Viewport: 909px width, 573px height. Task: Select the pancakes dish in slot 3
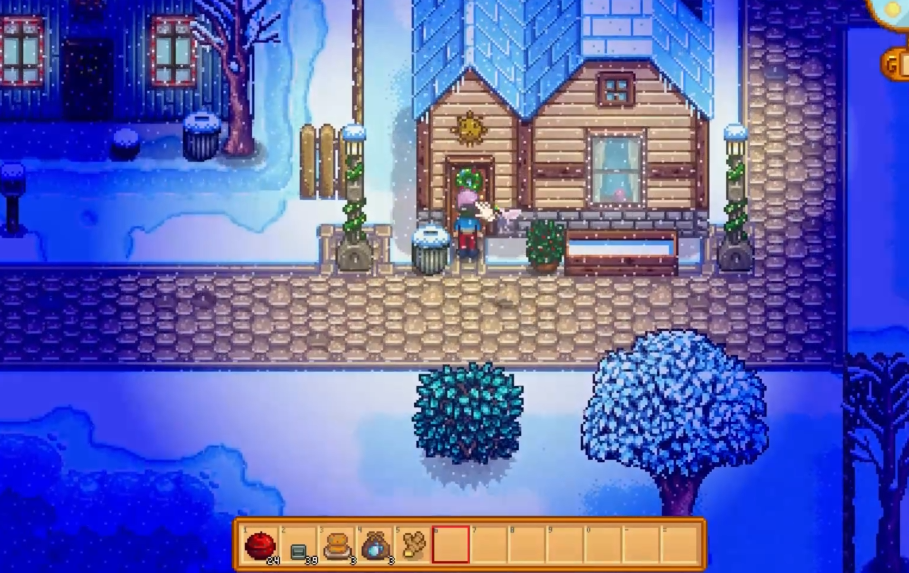tap(337, 545)
